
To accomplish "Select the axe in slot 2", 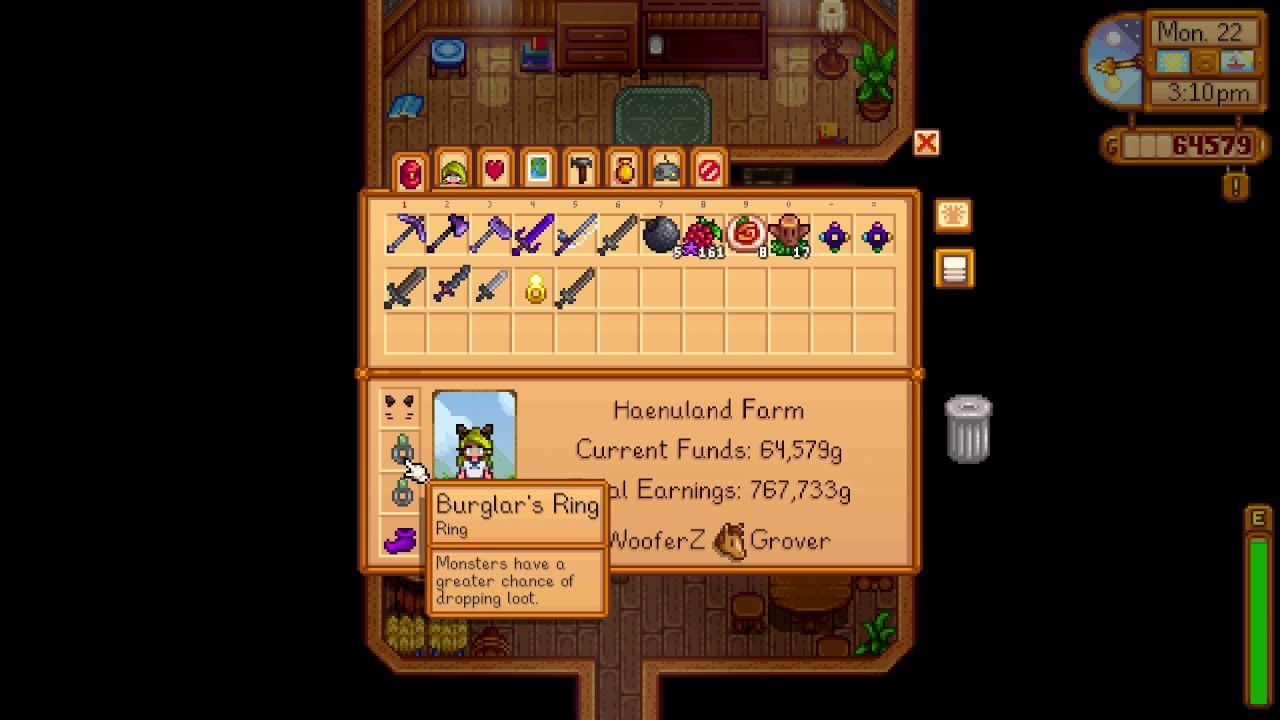I will (x=448, y=236).
